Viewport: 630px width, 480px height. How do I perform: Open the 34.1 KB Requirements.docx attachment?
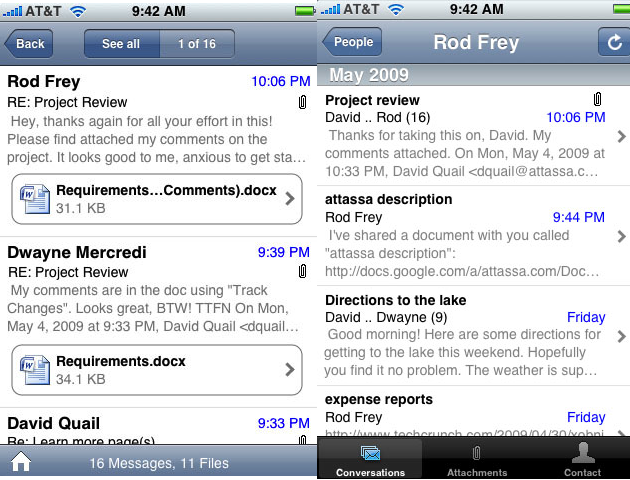click(x=157, y=369)
